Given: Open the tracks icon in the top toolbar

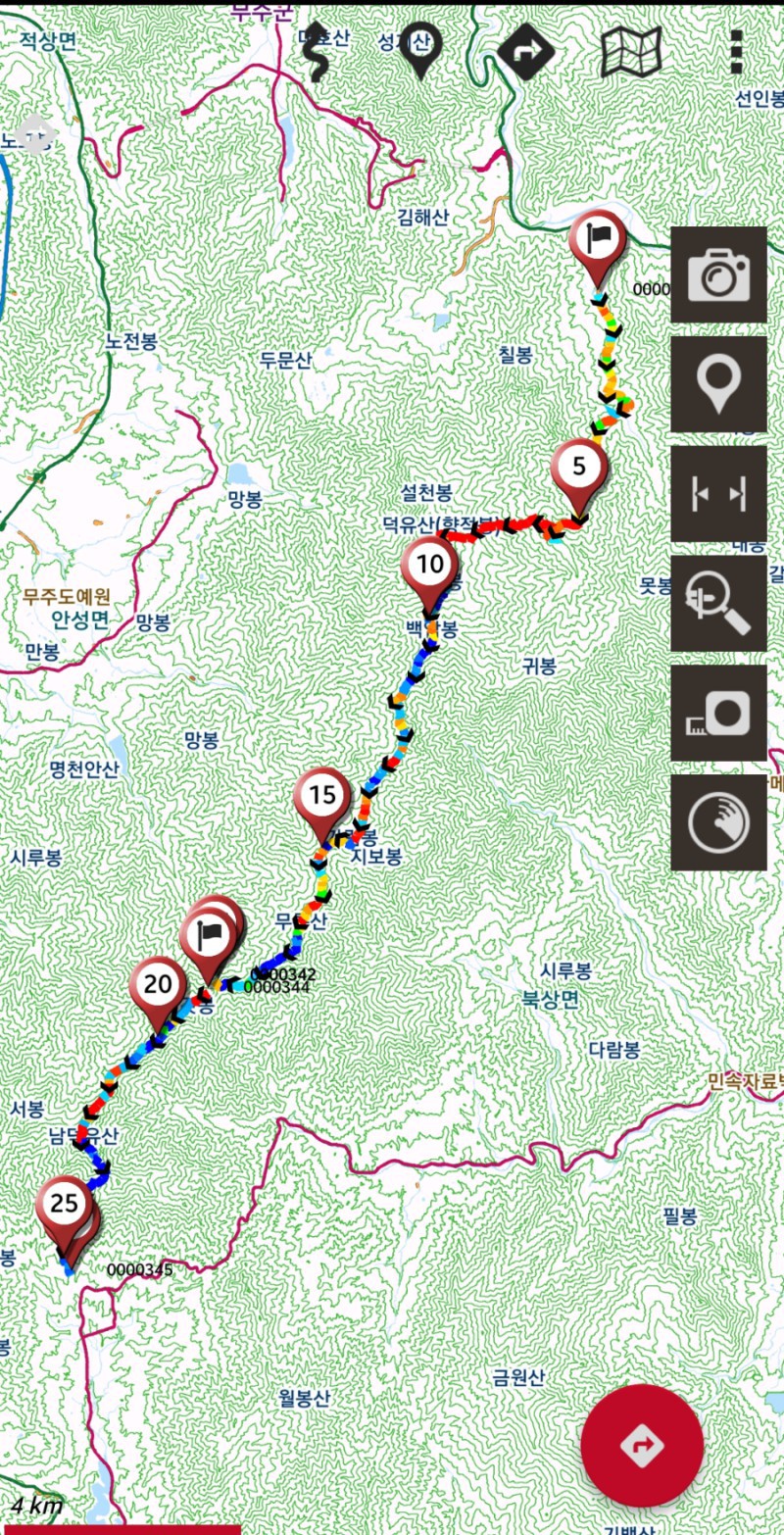Looking at the screenshot, I should pyautogui.click(x=318, y=52).
